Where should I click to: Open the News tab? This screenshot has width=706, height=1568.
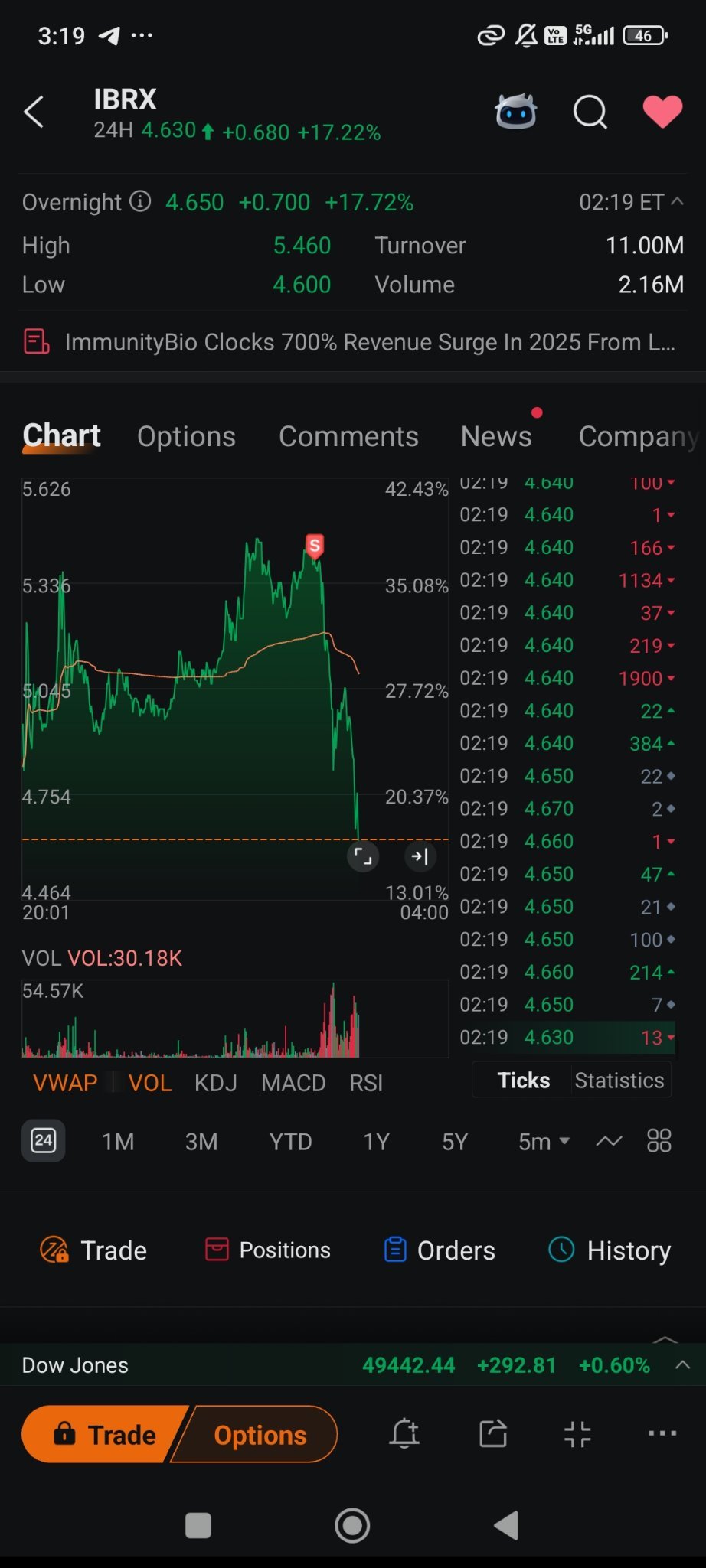click(496, 436)
